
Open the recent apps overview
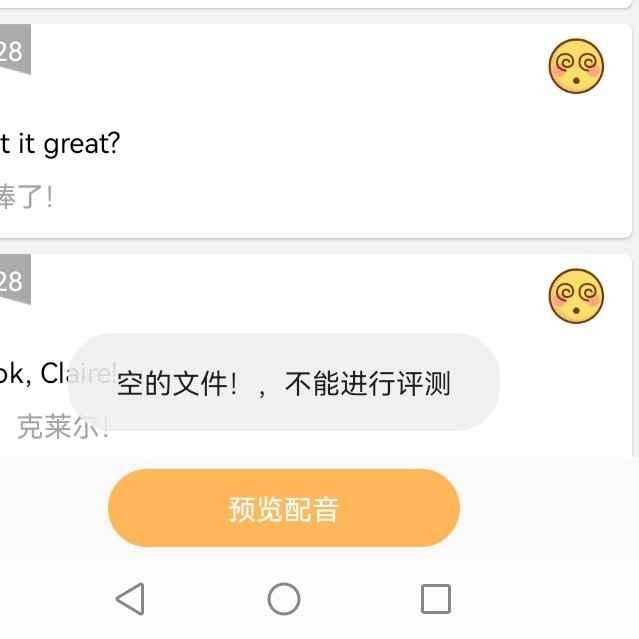coord(436,599)
